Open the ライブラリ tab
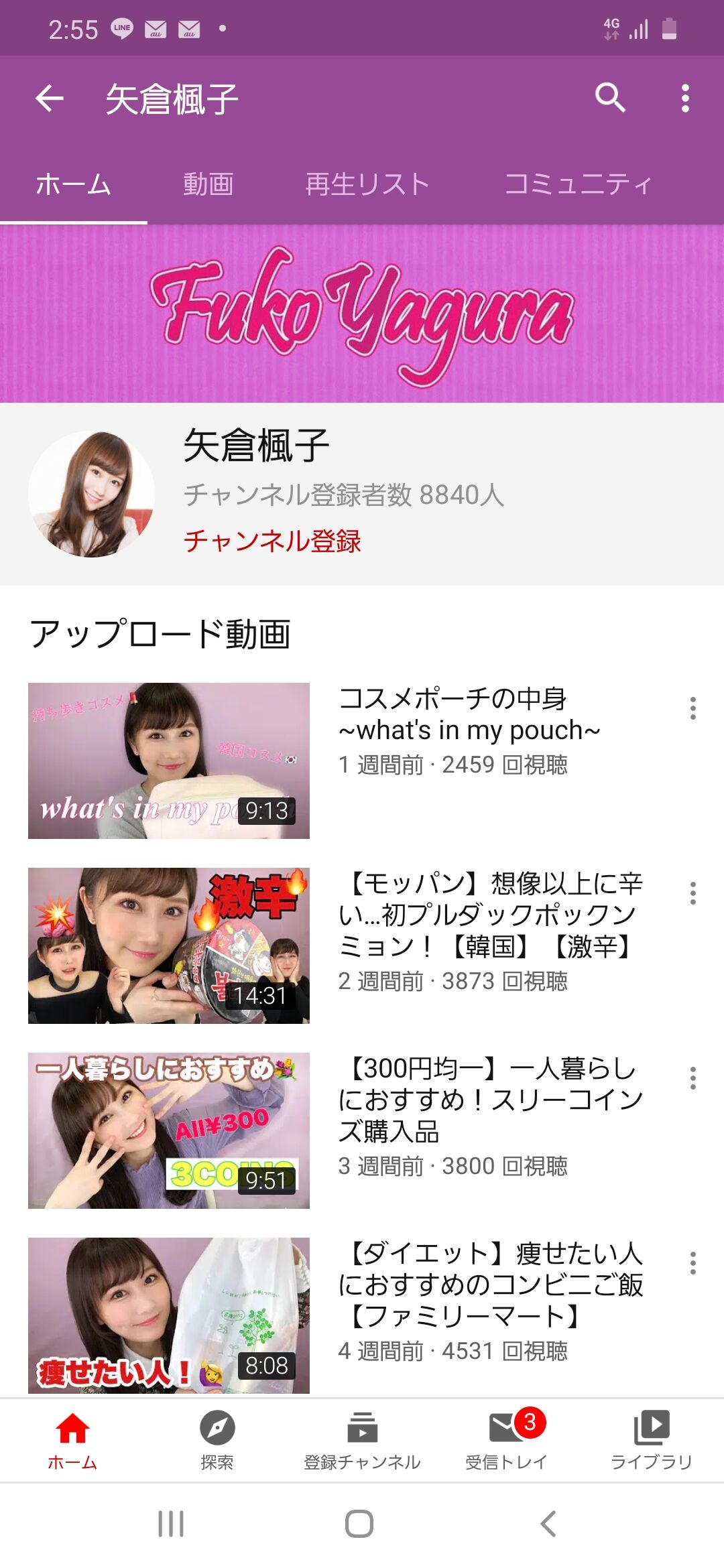Screen dimensions: 724x1568 pyautogui.click(x=651, y=1439)
